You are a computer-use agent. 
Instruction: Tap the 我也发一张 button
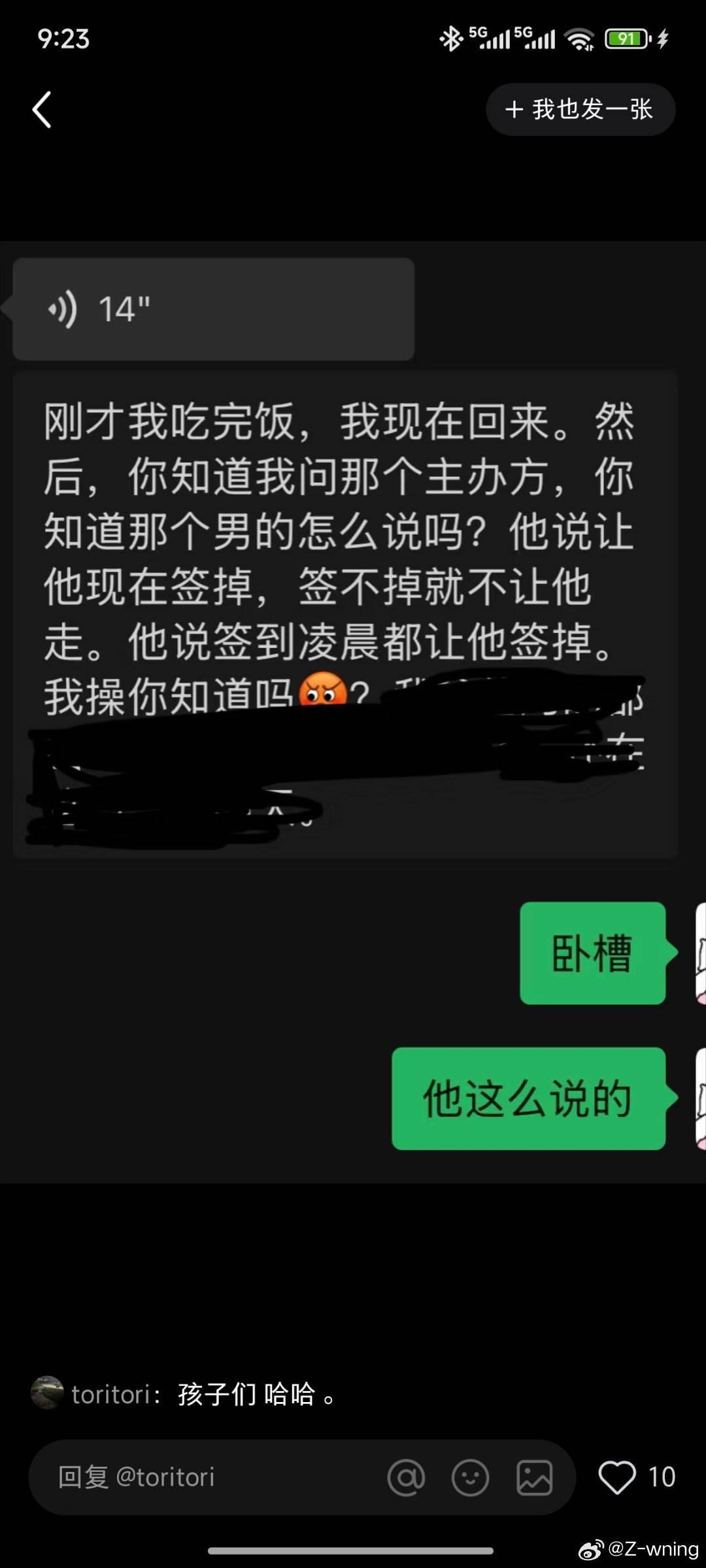click(x=580, y=110)
